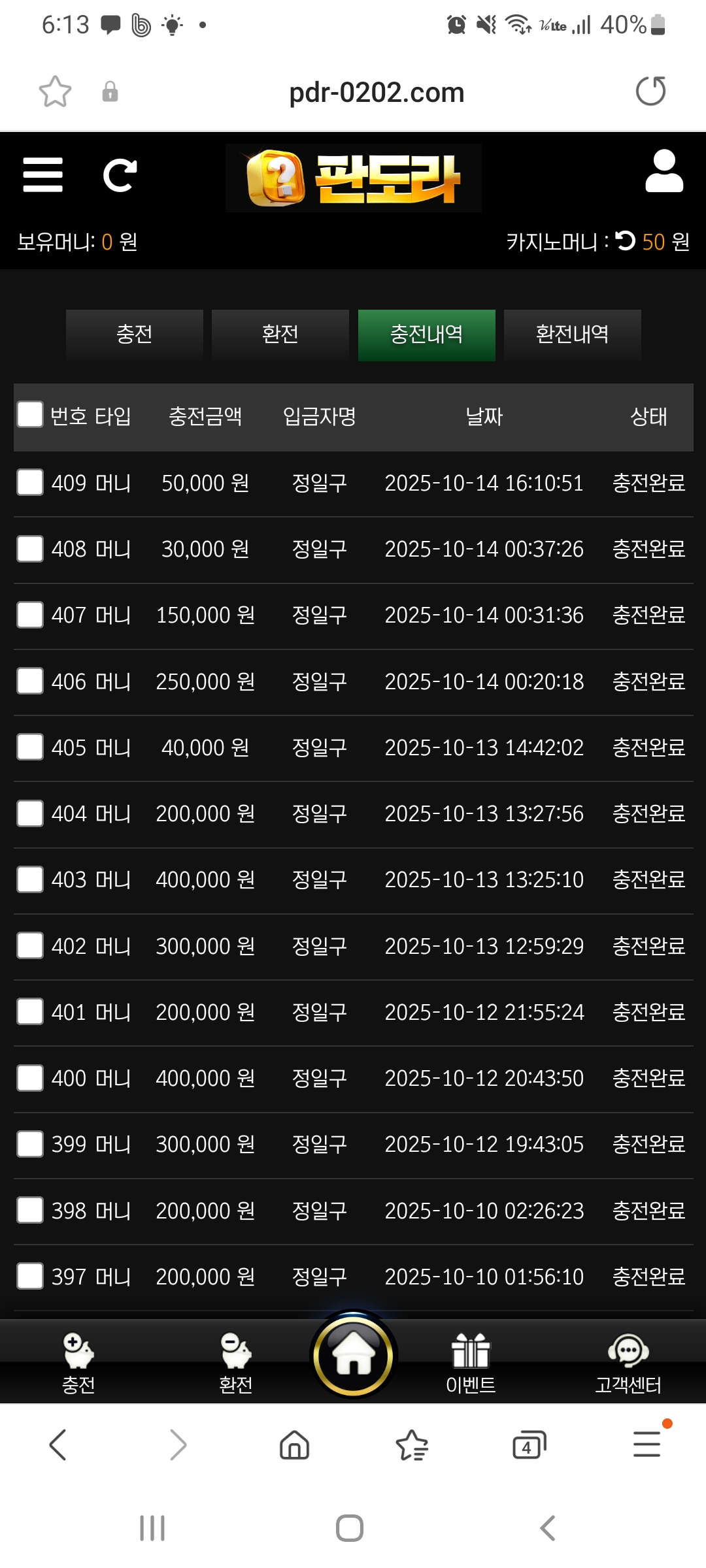Open the user profile icon
Viewport: 706px width, 1568px height.
[x=664, y=172]
